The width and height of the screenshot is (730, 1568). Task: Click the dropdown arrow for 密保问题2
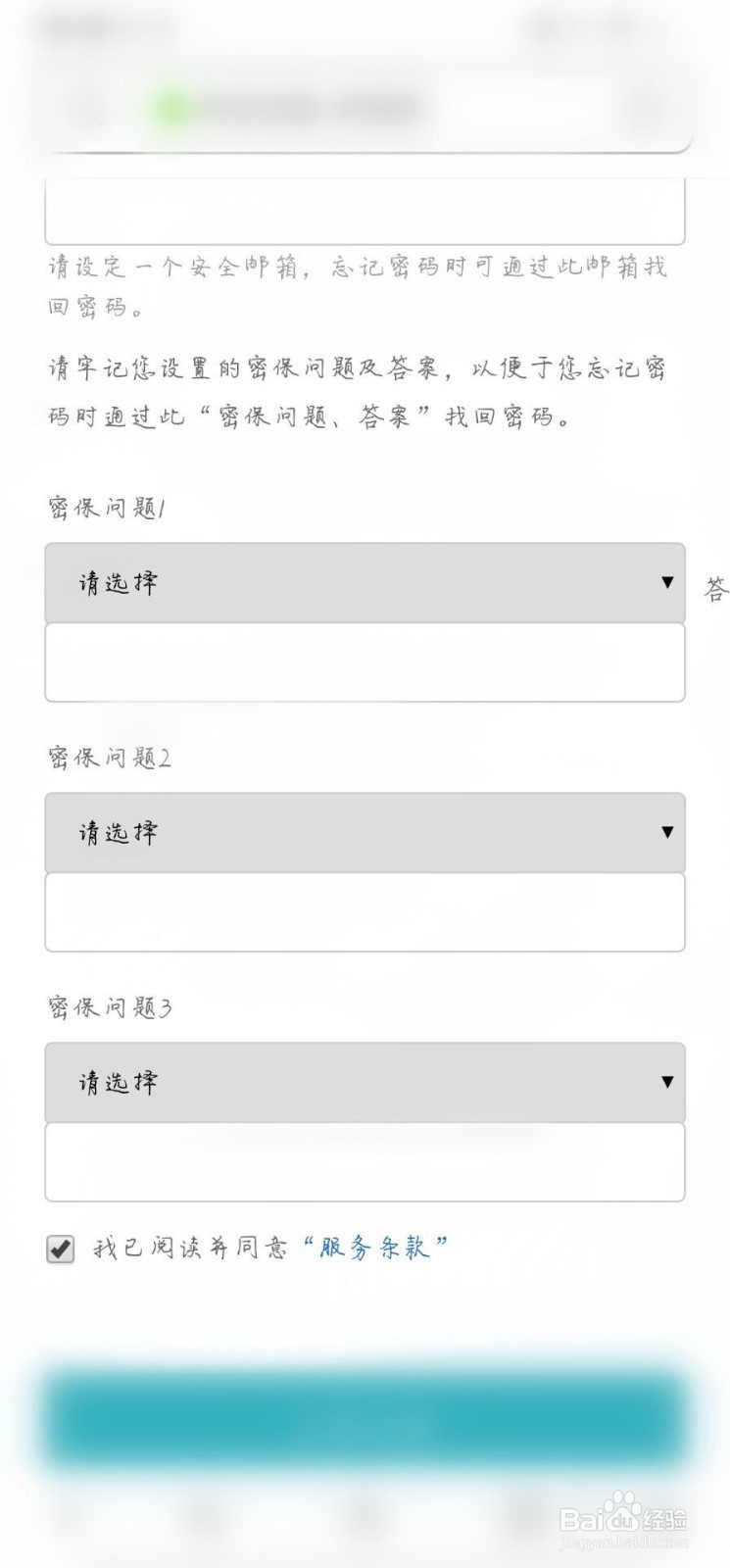point(667,831)
